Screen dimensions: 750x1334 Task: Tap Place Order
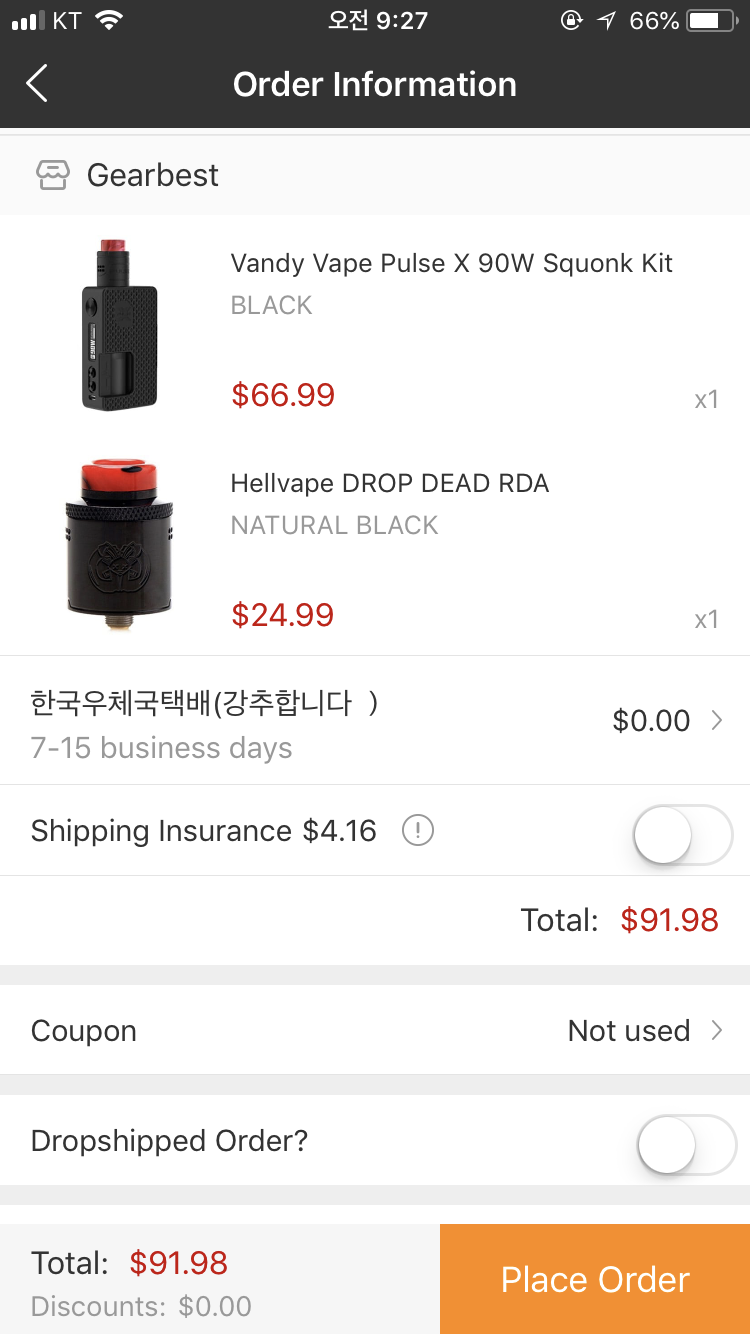[x=595, y=1279]
